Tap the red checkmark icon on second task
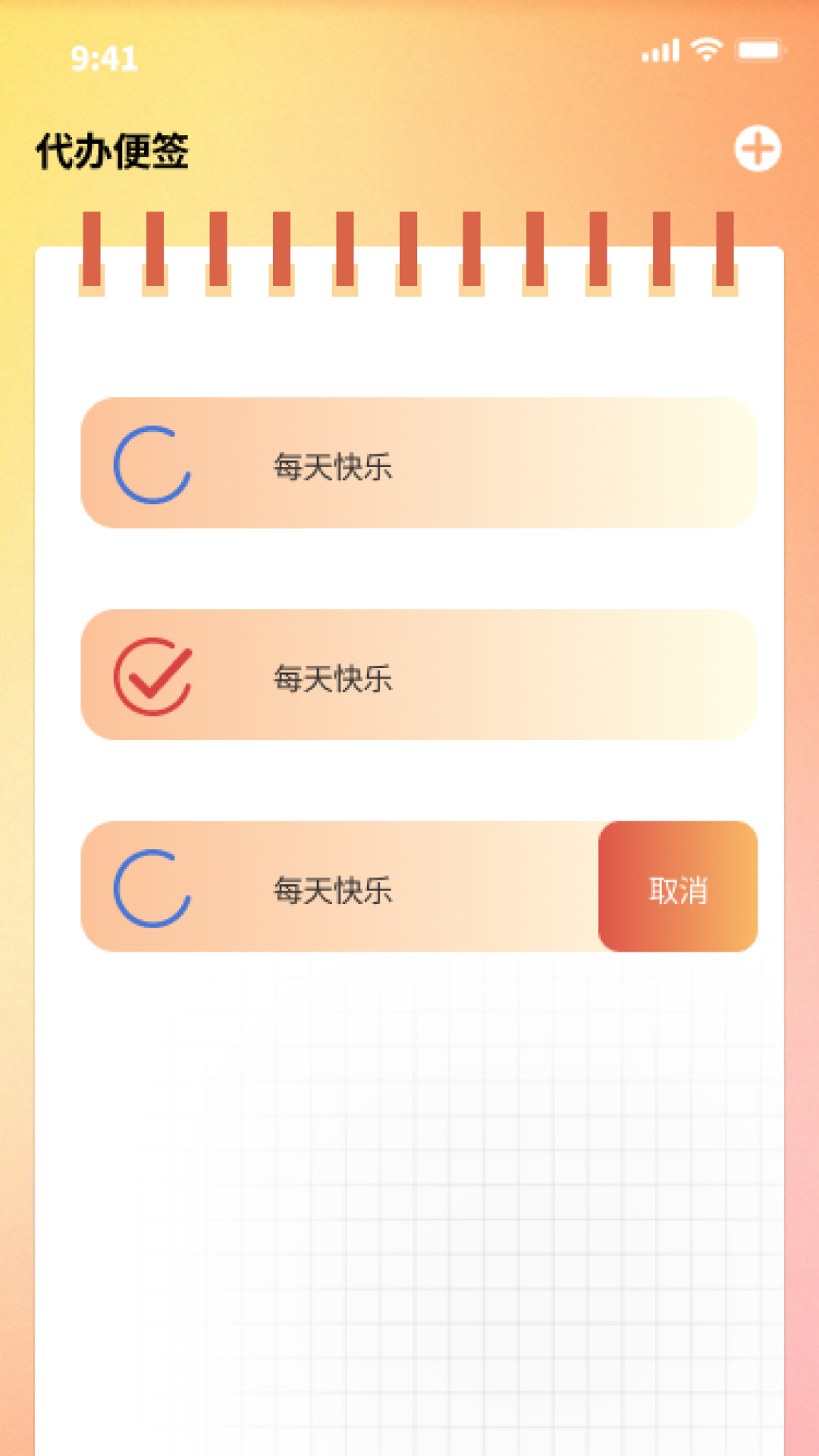 click(153, 677)
